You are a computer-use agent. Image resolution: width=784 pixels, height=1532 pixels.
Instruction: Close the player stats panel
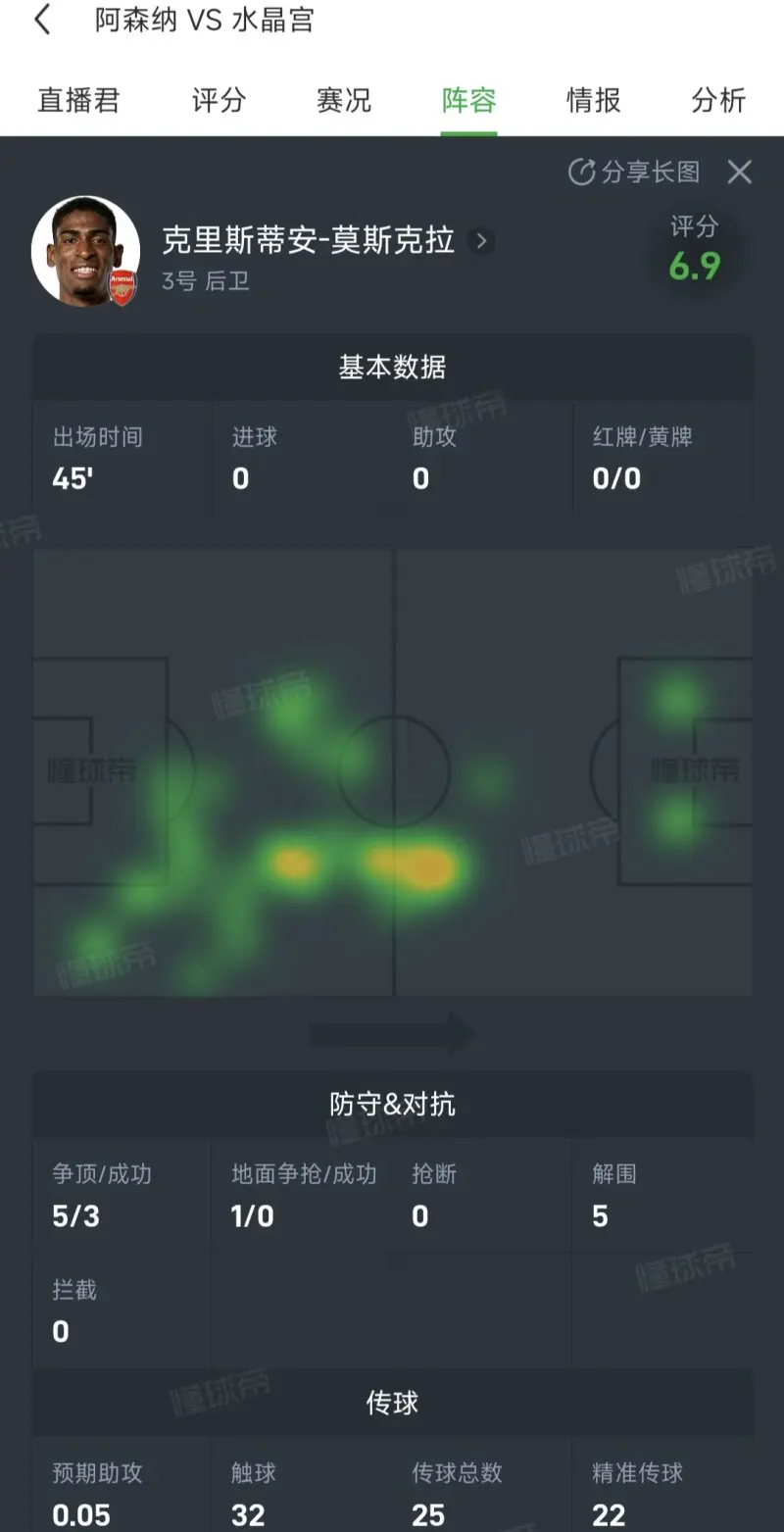coord(740,173)
